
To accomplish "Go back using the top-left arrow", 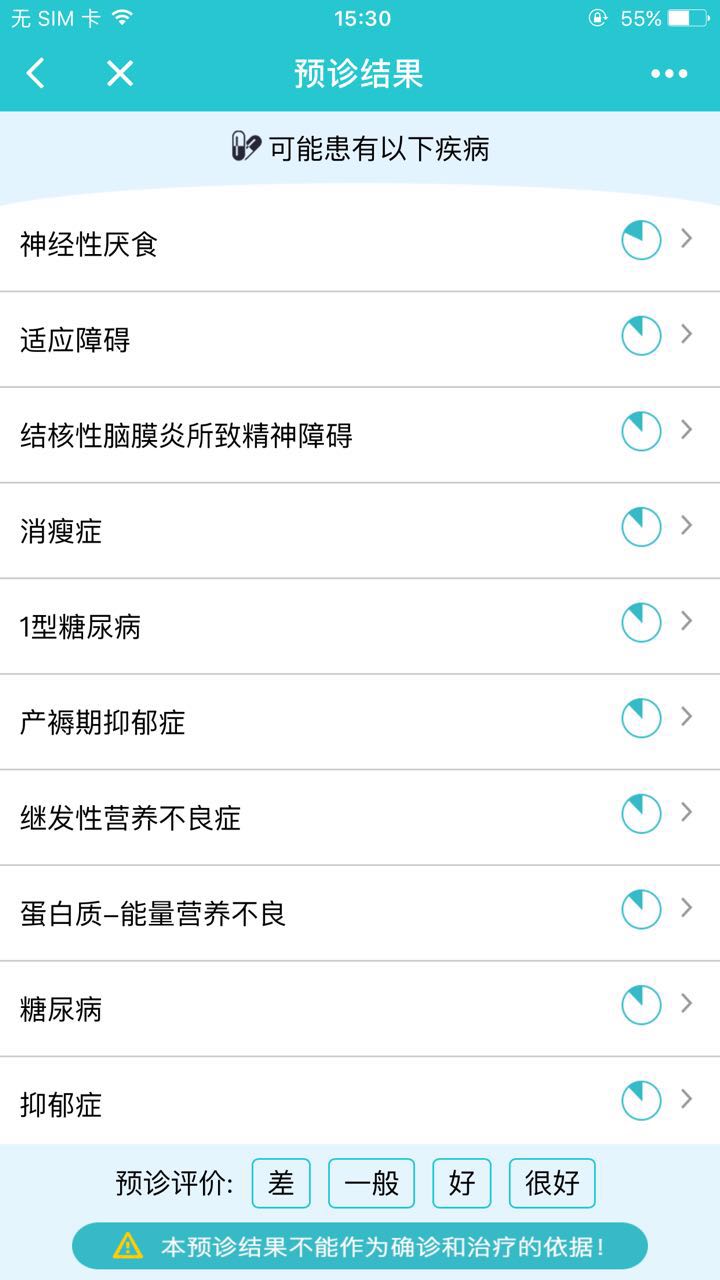I will (x=36, y=73).
